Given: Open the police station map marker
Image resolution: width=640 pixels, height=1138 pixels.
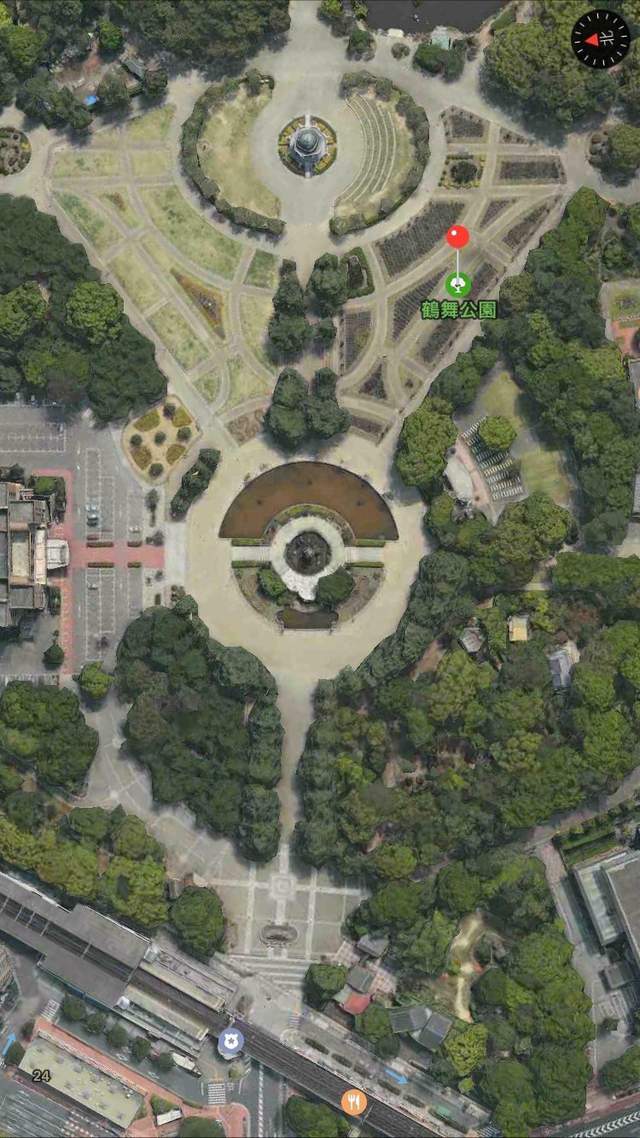Looking at the screenshot, I should pos(231,1042).
